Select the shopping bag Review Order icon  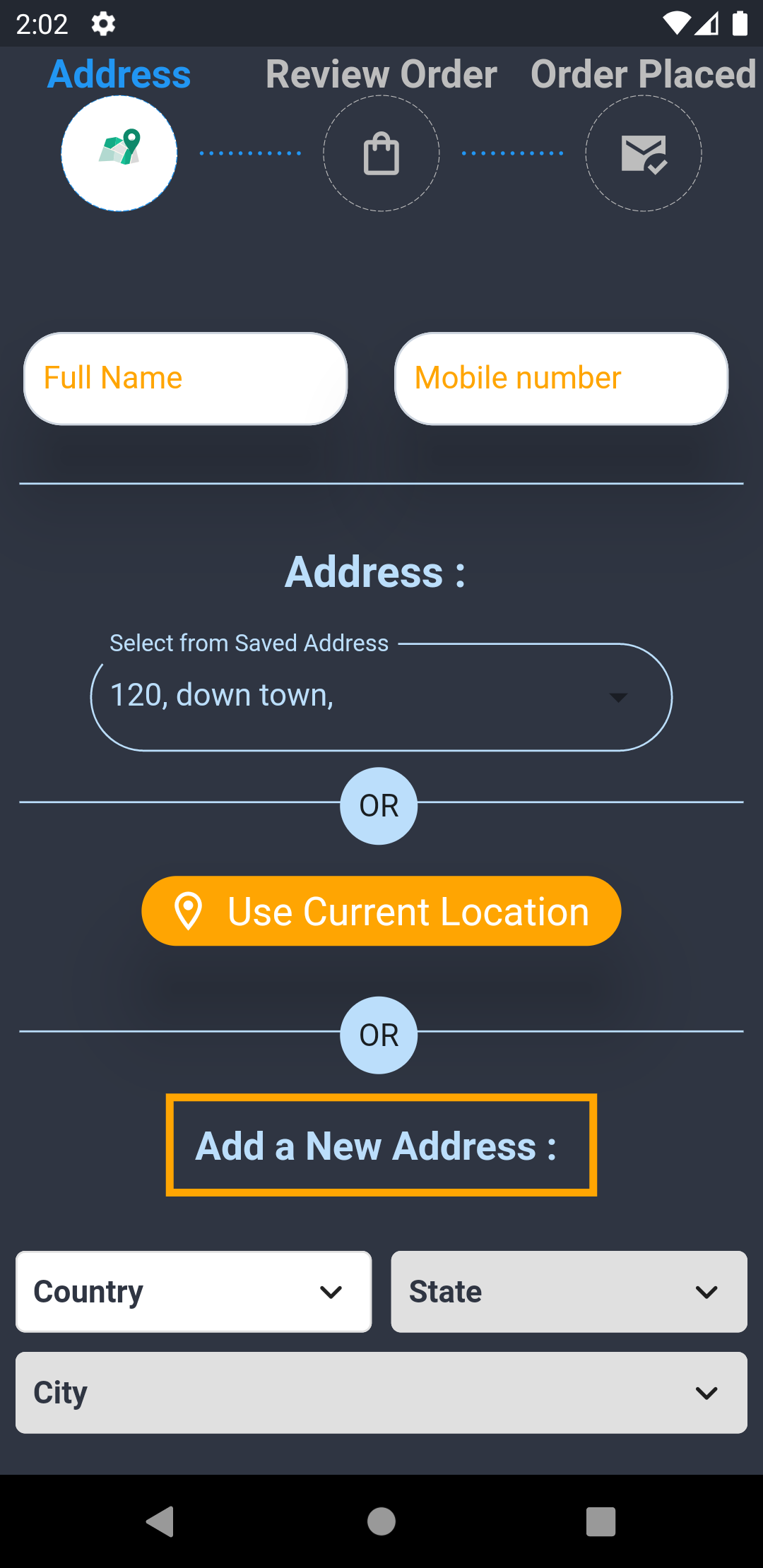[x=381, y=153]
